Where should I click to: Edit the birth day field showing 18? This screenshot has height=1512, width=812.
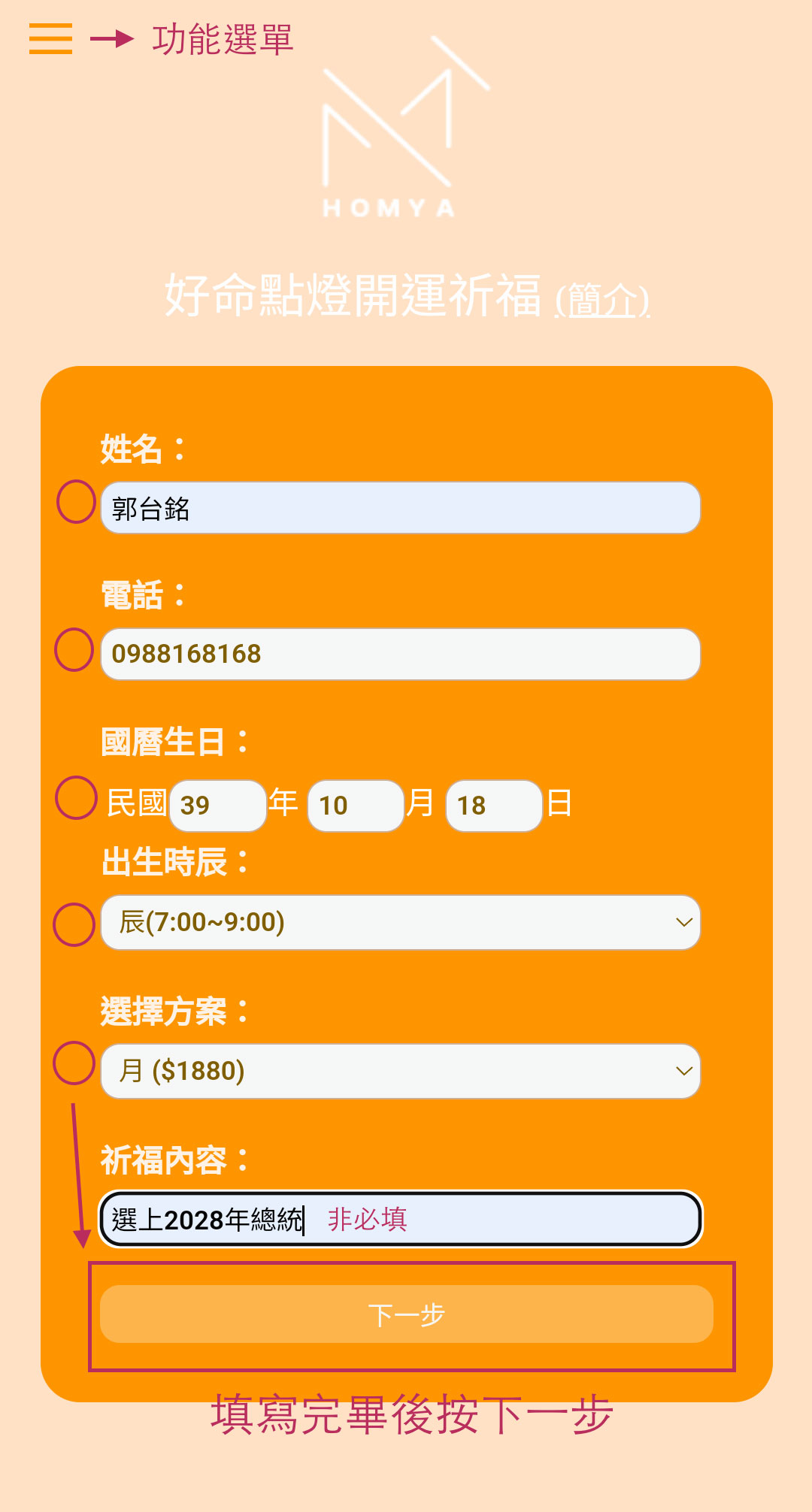coord(493,806)
